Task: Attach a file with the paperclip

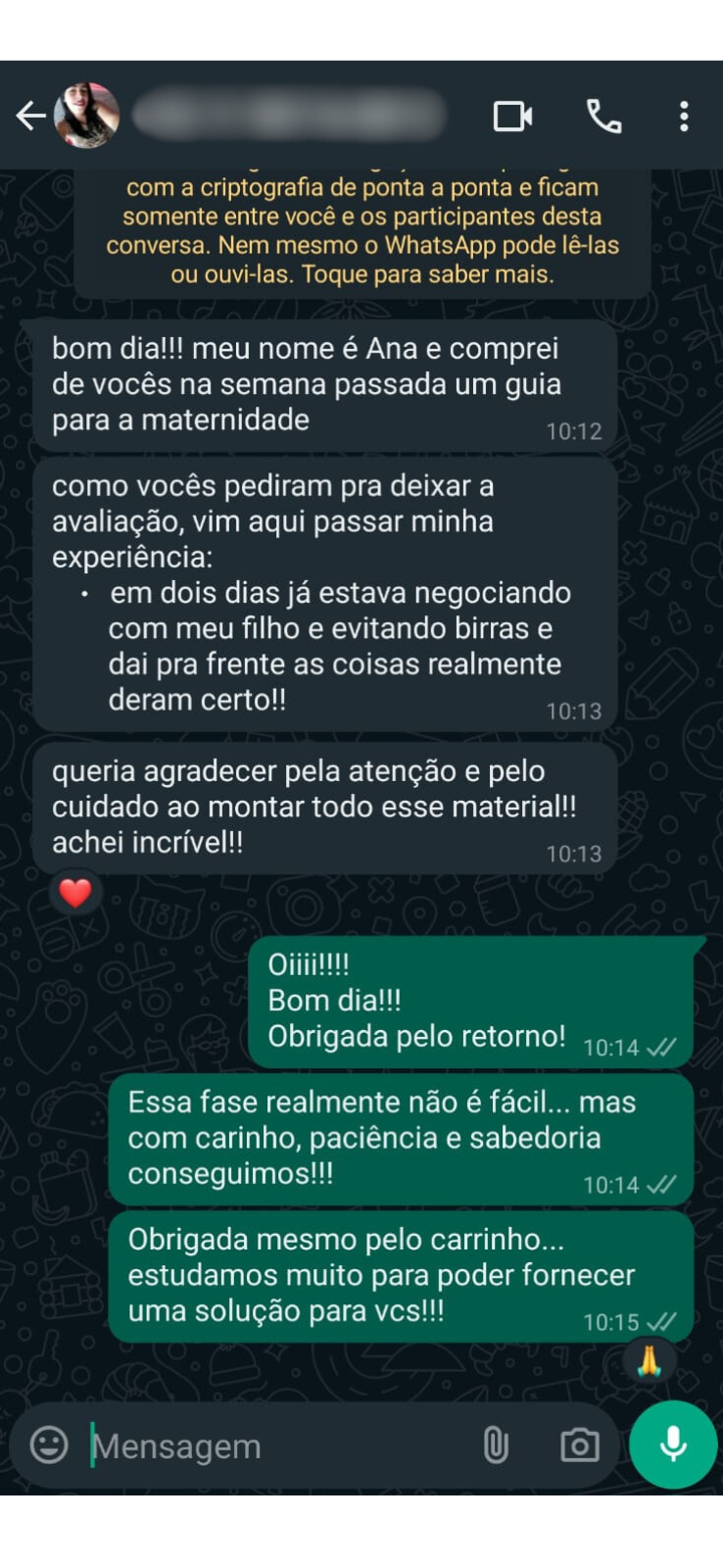Action: 496,1445
